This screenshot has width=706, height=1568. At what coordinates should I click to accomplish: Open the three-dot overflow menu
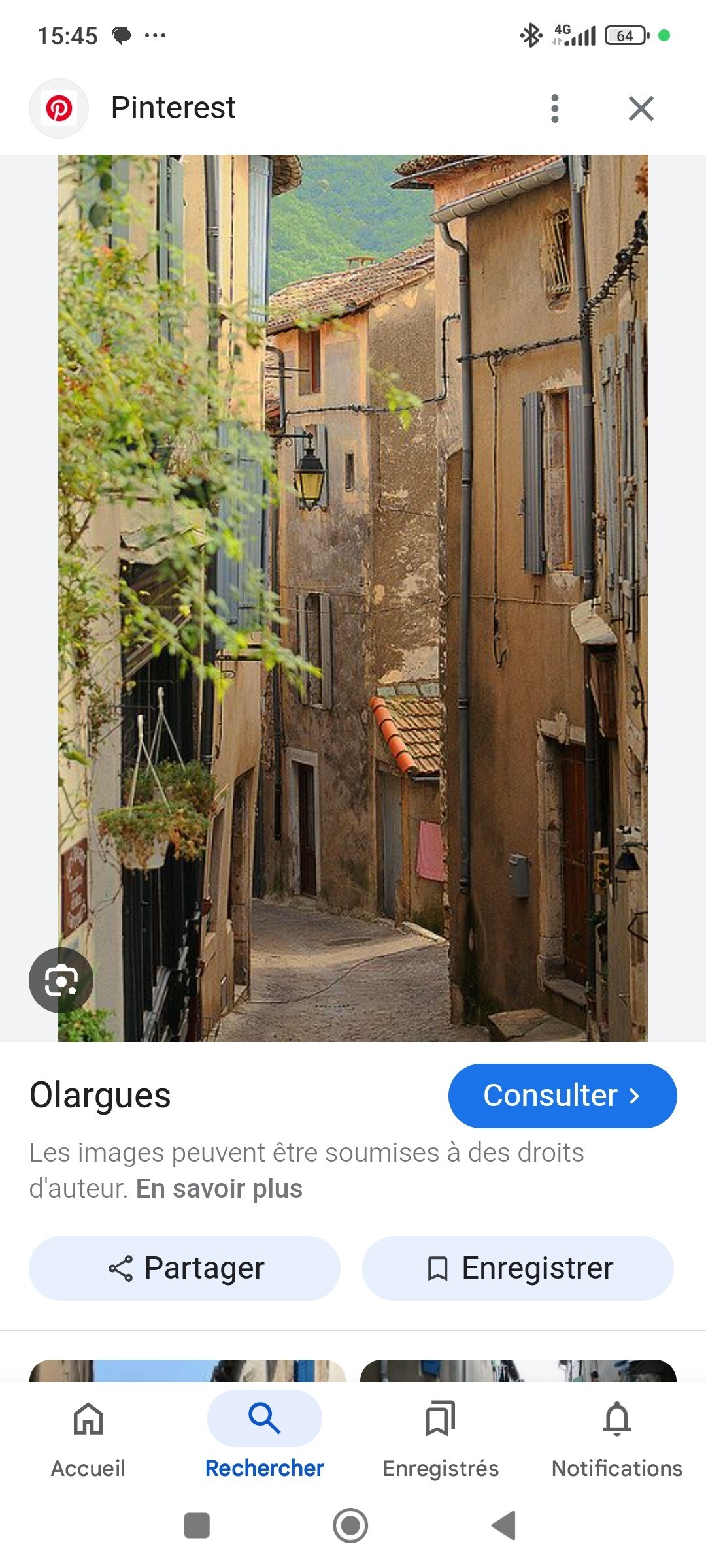554,108
